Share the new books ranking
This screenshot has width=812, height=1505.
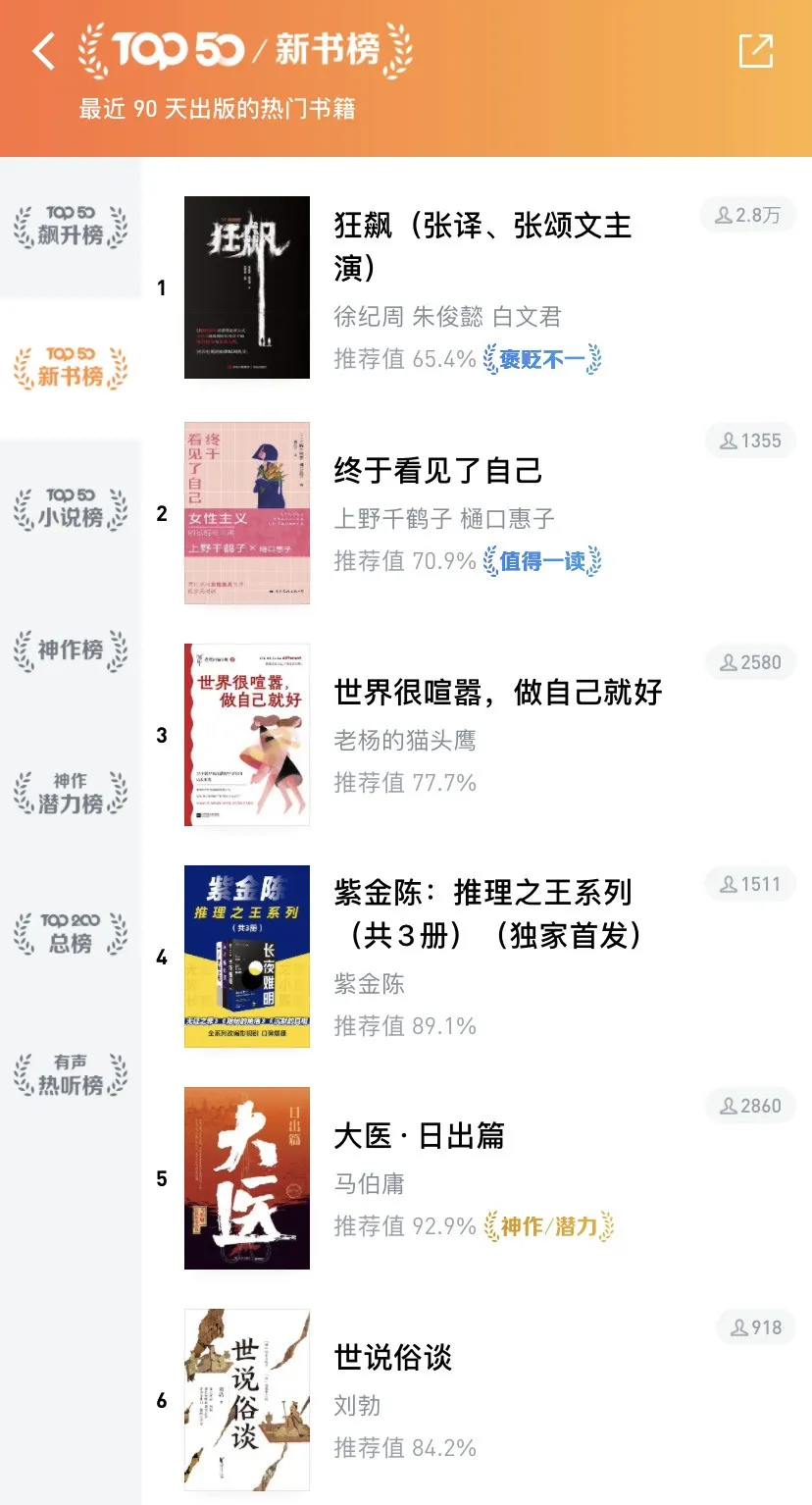pos(755,51)
